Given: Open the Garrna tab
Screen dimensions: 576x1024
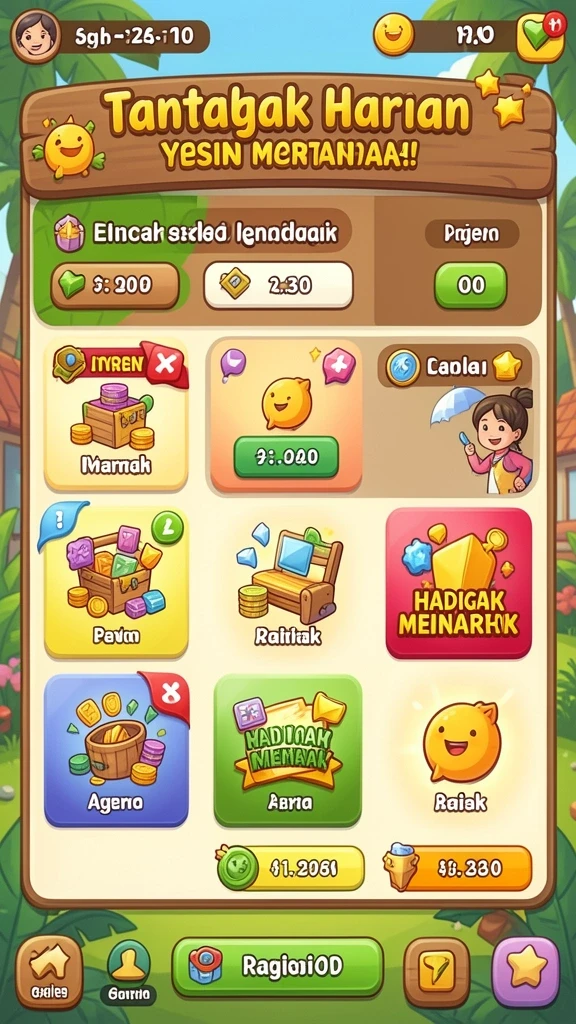Looking at the screenshot, I should click(129, 973).
